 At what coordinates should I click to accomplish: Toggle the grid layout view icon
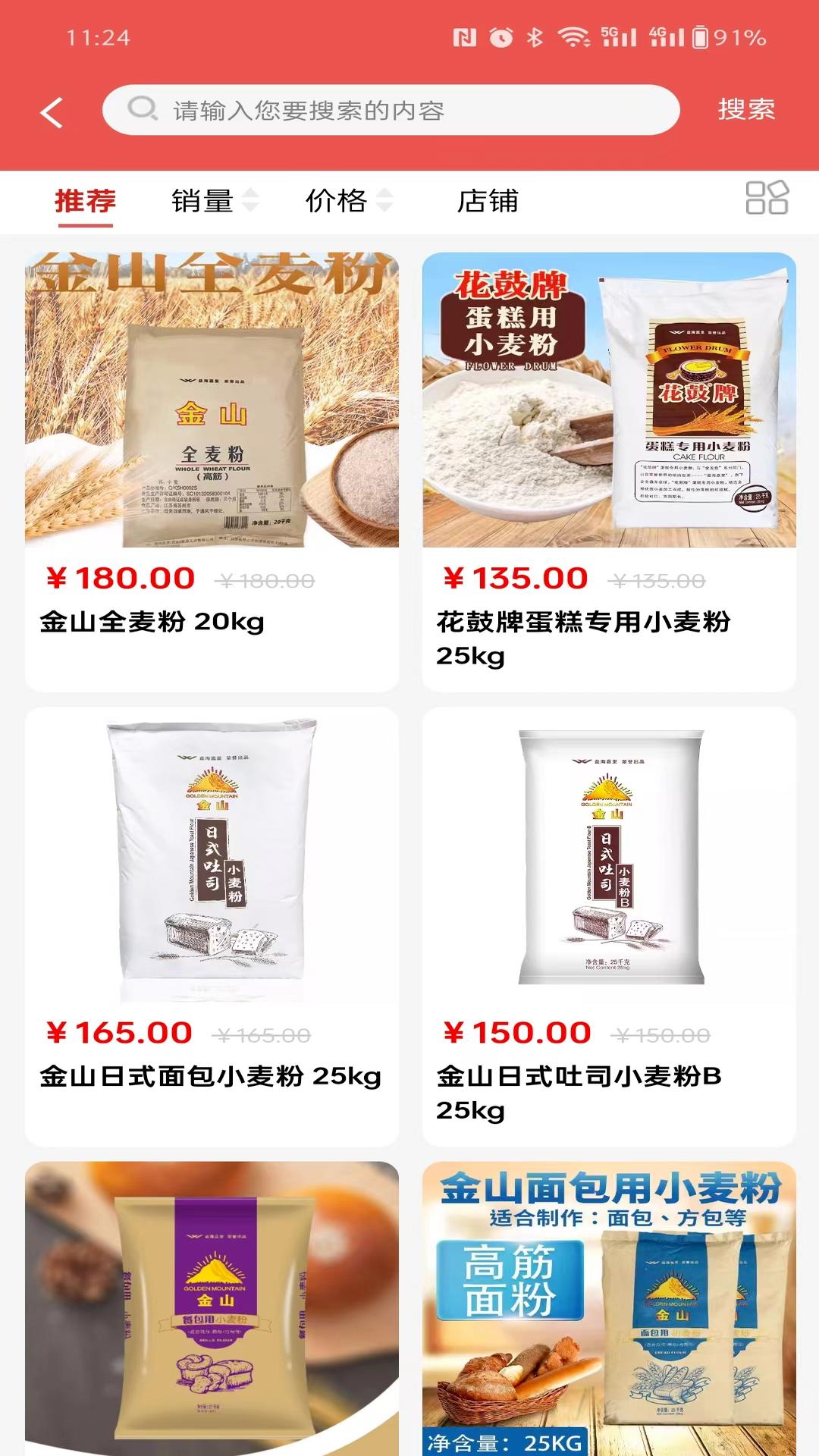pyautogui.click(x=767, y=199)
